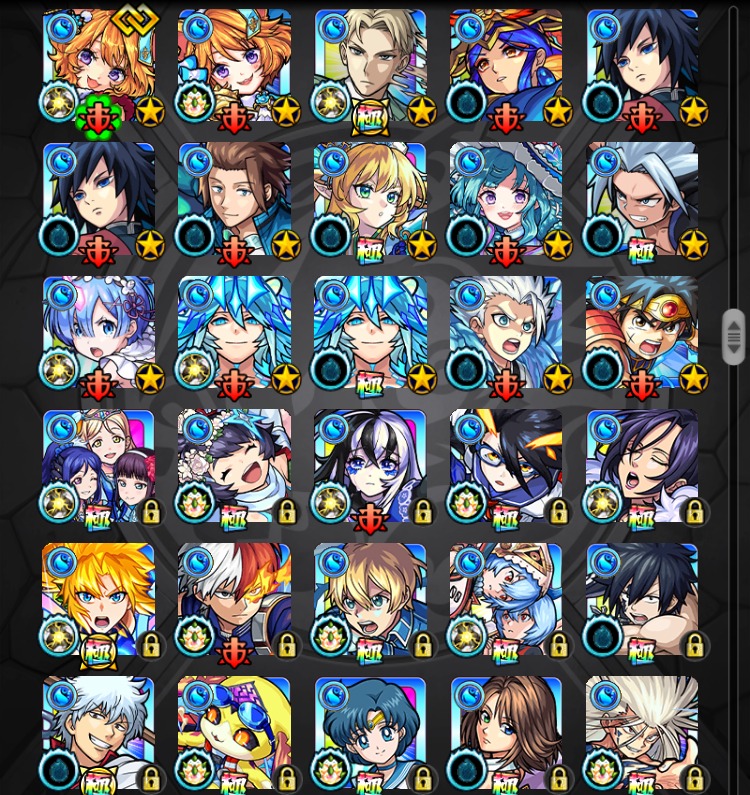Pick the boy with half-red half-white hair

point(234,600)
